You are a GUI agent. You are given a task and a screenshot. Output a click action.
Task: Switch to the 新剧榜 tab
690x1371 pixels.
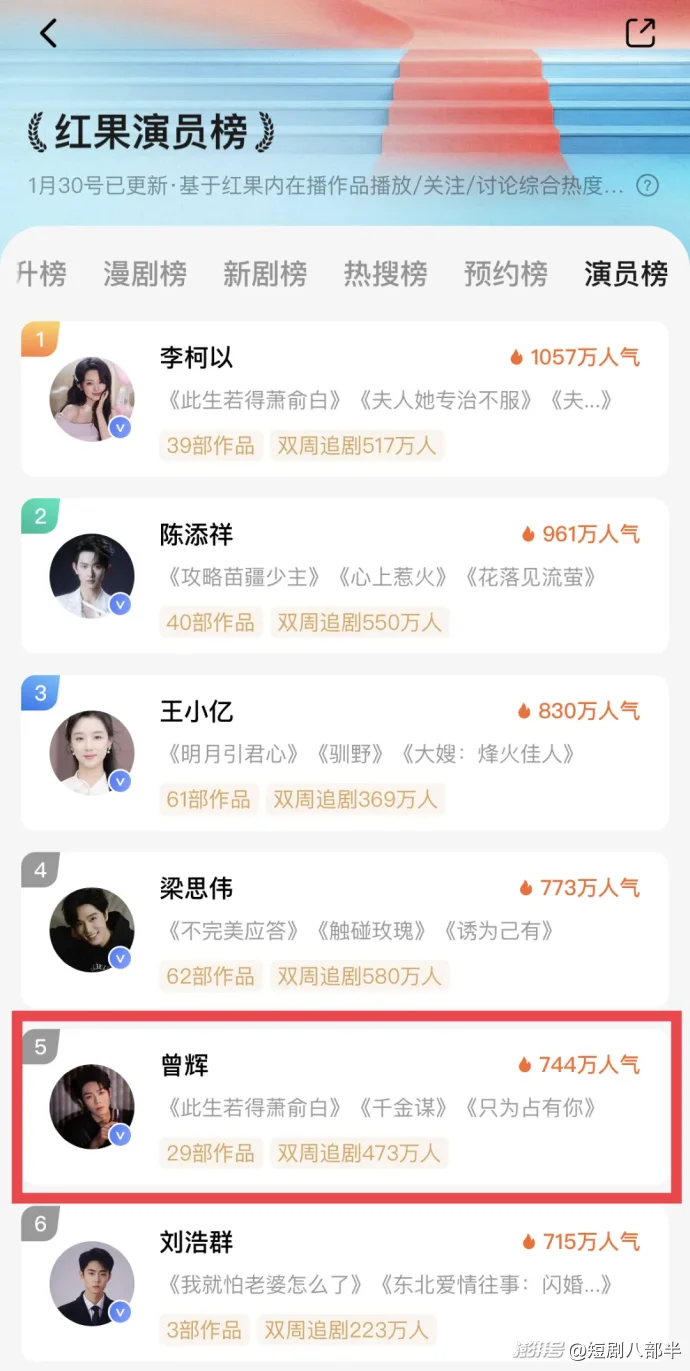coord(265,274)
